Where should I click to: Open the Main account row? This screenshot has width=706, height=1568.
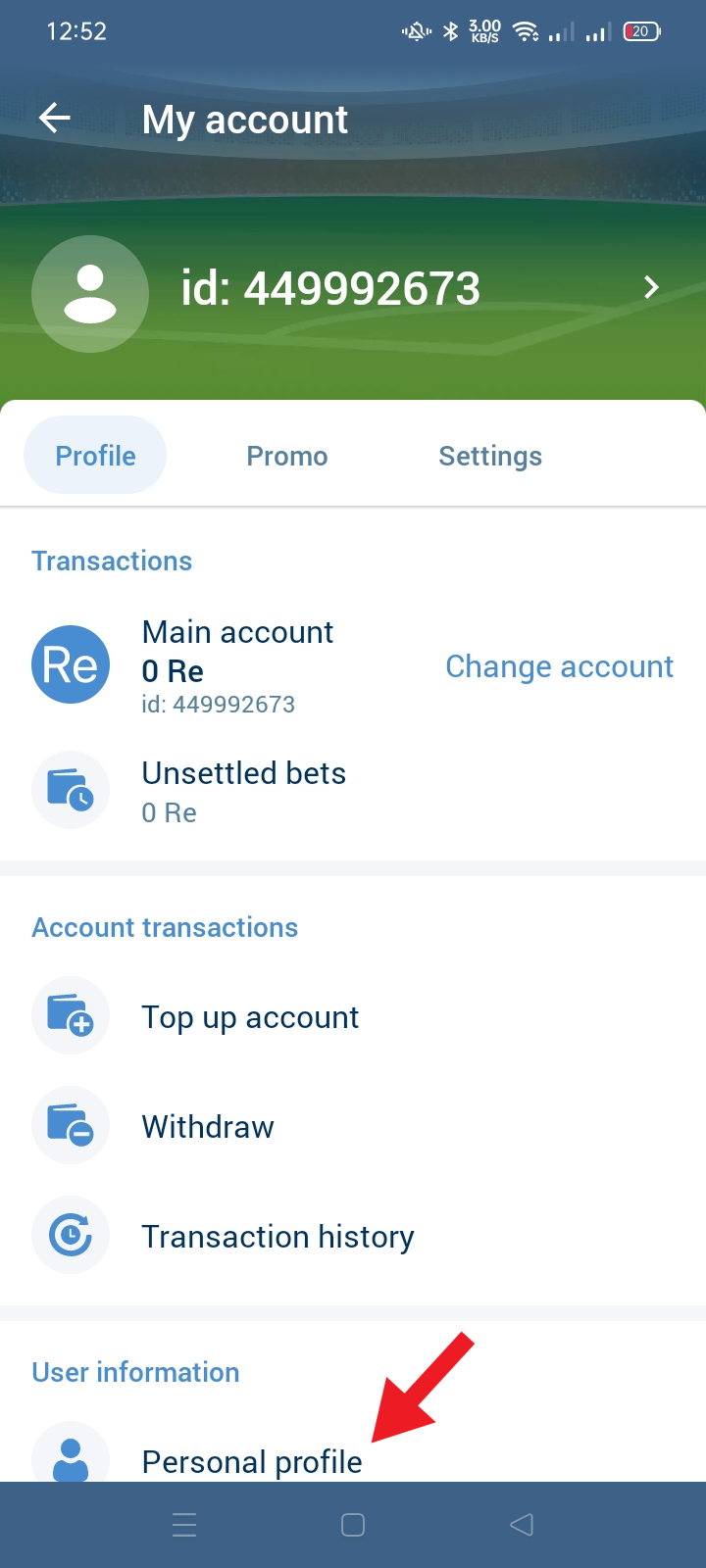pyautogui.click(x=235, y=666)
